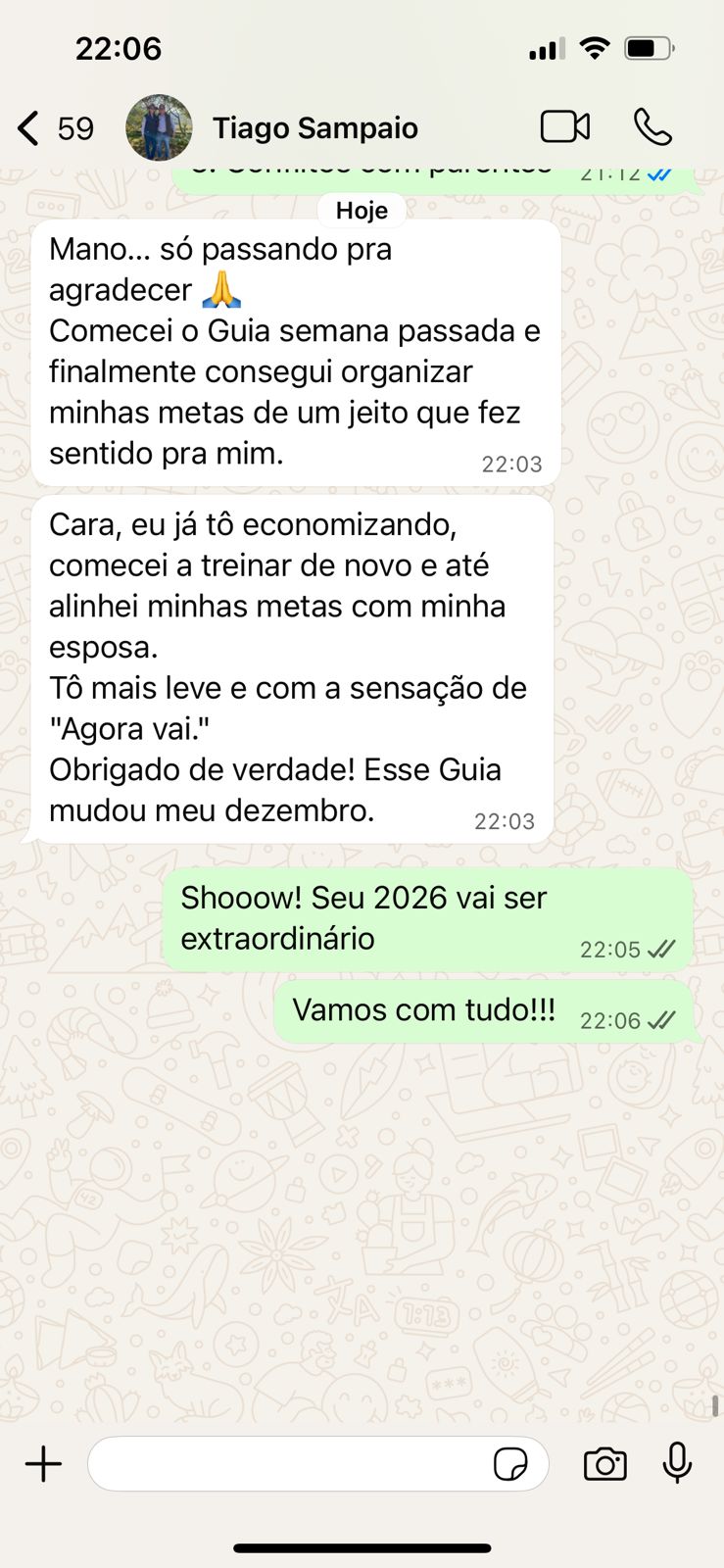Start a voice call with Tiago
Screen dimensions: 724x1568
[652, 127]
